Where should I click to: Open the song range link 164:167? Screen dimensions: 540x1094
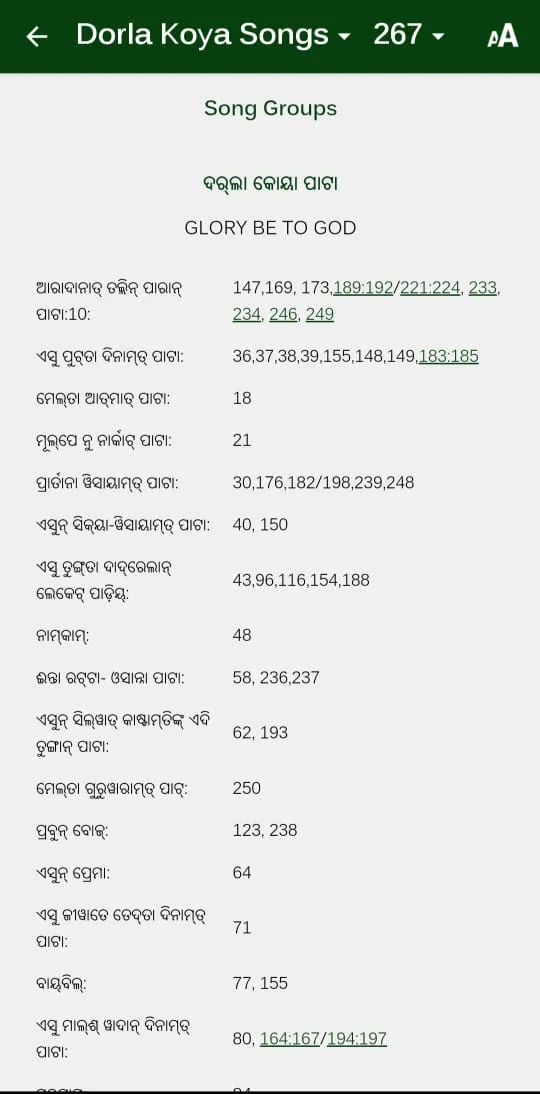pyautogui.click(x=290, y=1039)
